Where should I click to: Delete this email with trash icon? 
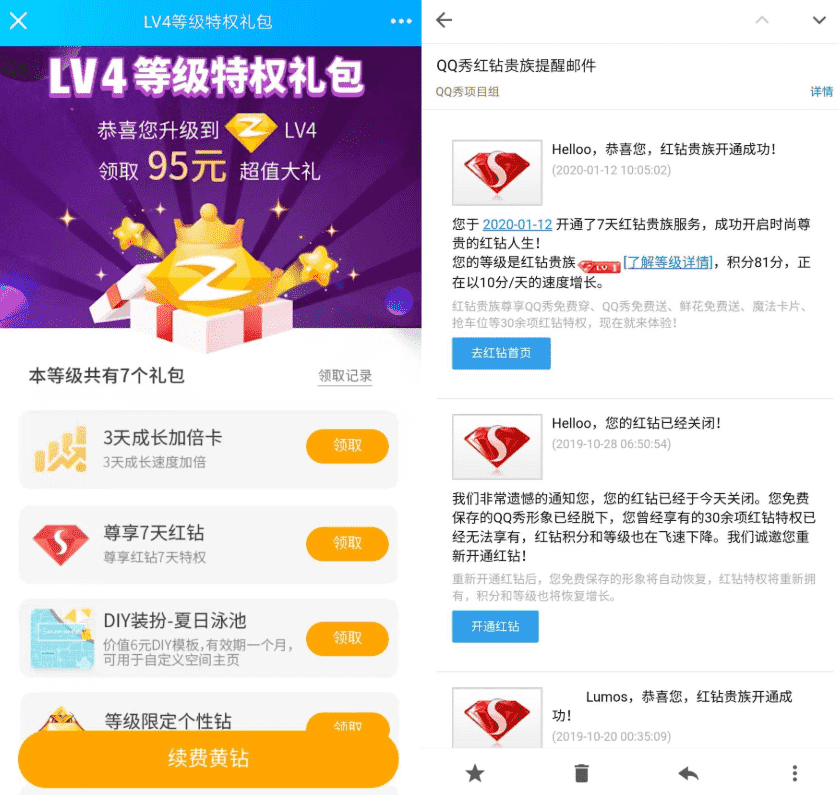pyautogui.click(x=581, y=773)
